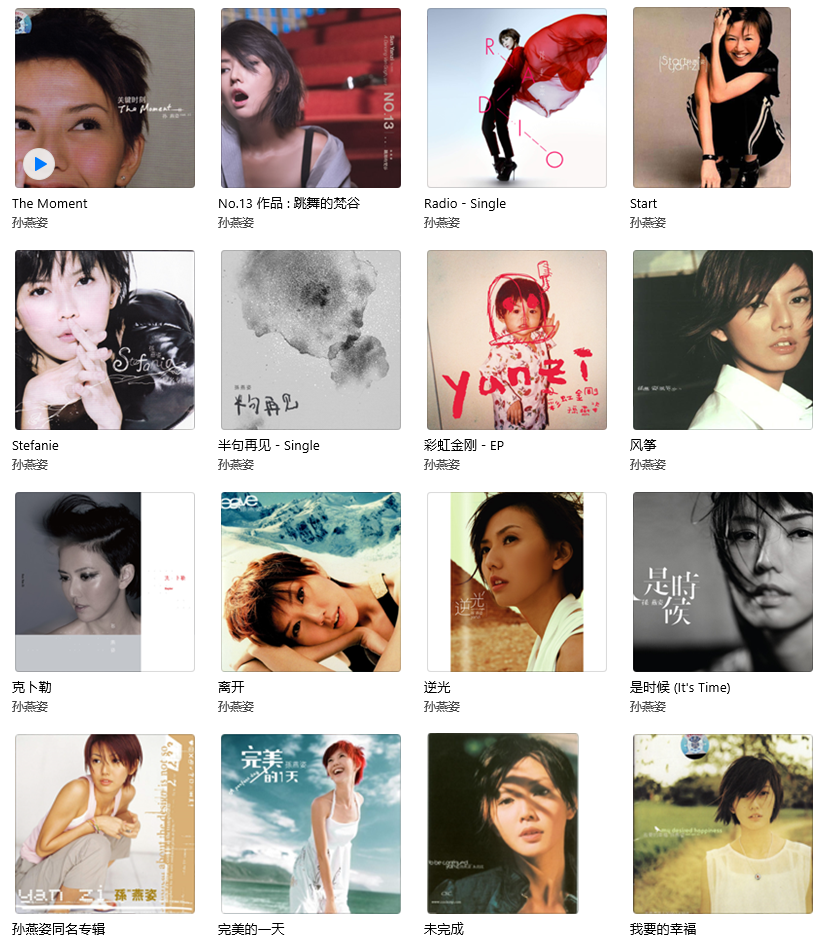Open the 我要的幸福 album
Image resolution: width=823 pixels, height=940 pixels.
pos(722,824)
